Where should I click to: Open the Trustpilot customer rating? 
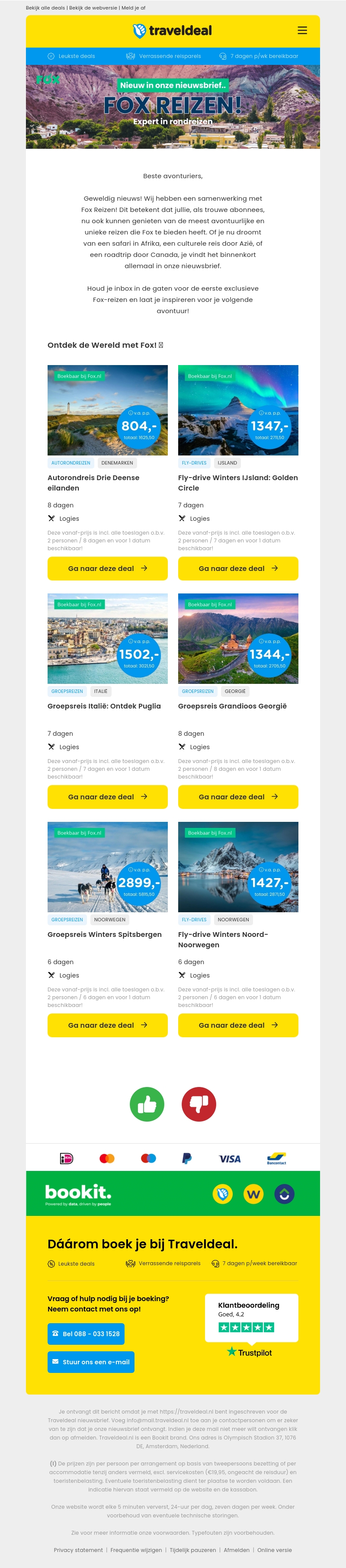251,1317
